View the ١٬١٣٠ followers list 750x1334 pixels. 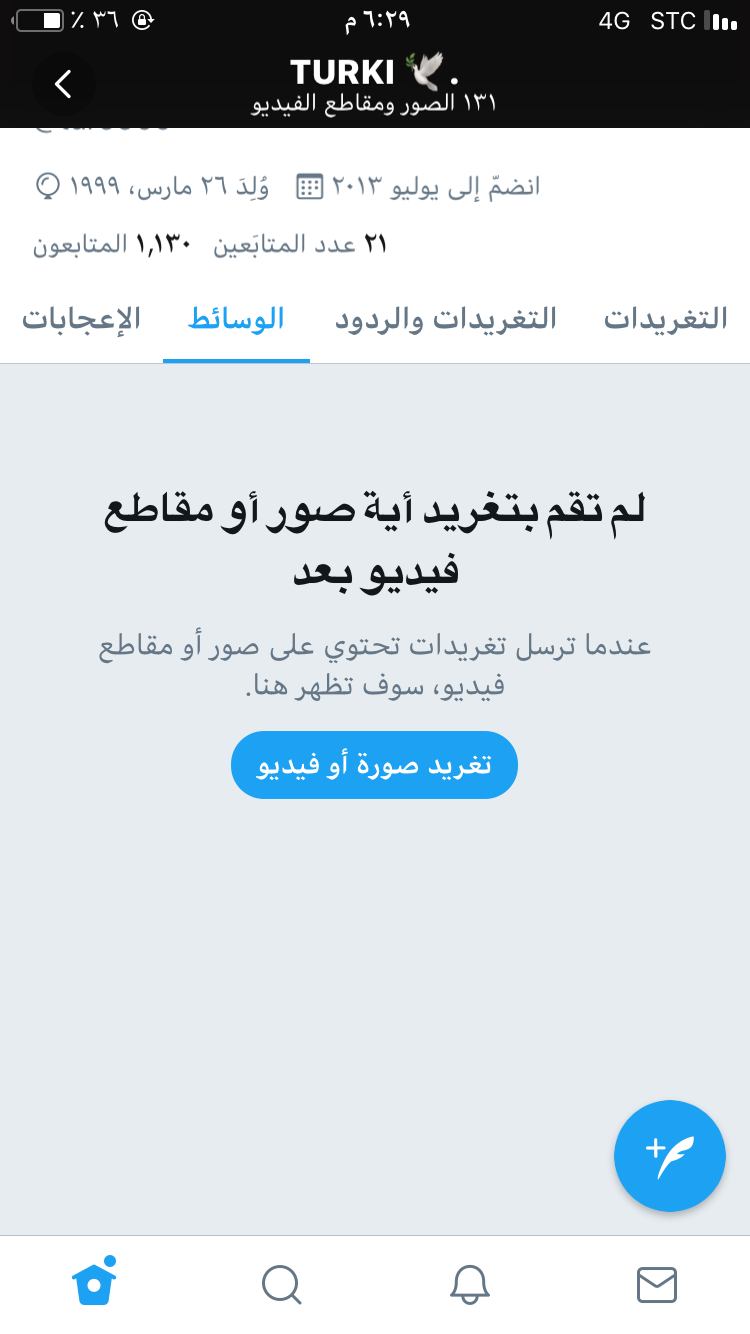point(112,244)
